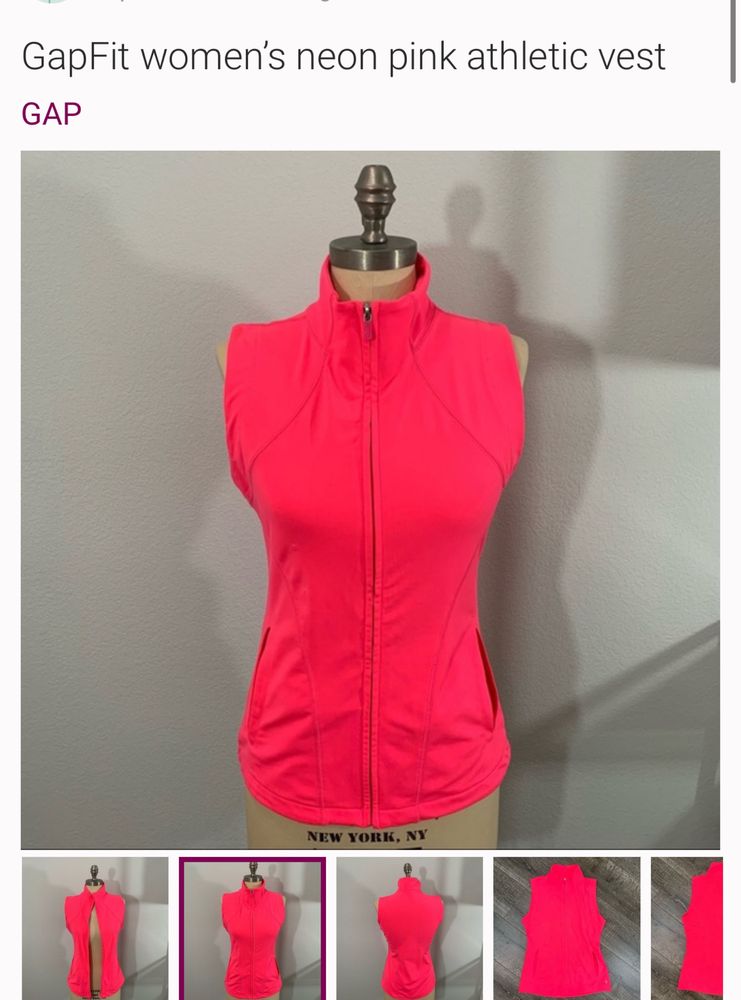Open the GAP brand link
Image resolution: width=741 pixels, height=1000 pixels.
(x=51, y=113)
